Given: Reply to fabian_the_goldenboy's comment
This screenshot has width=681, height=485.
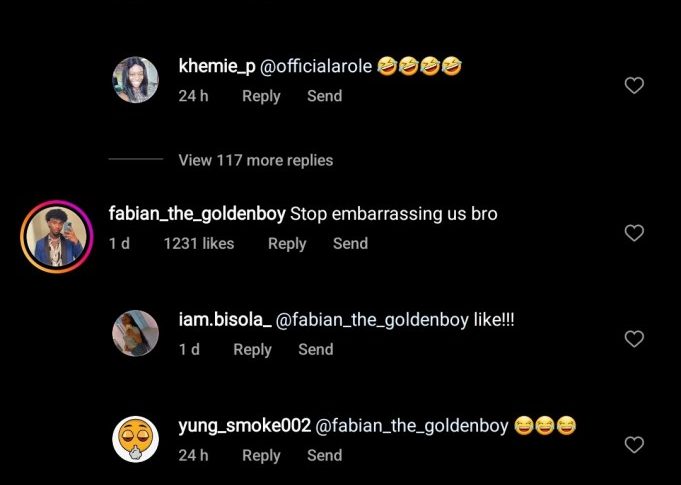Looking at the screenshot, I should [x=287, y=243].
